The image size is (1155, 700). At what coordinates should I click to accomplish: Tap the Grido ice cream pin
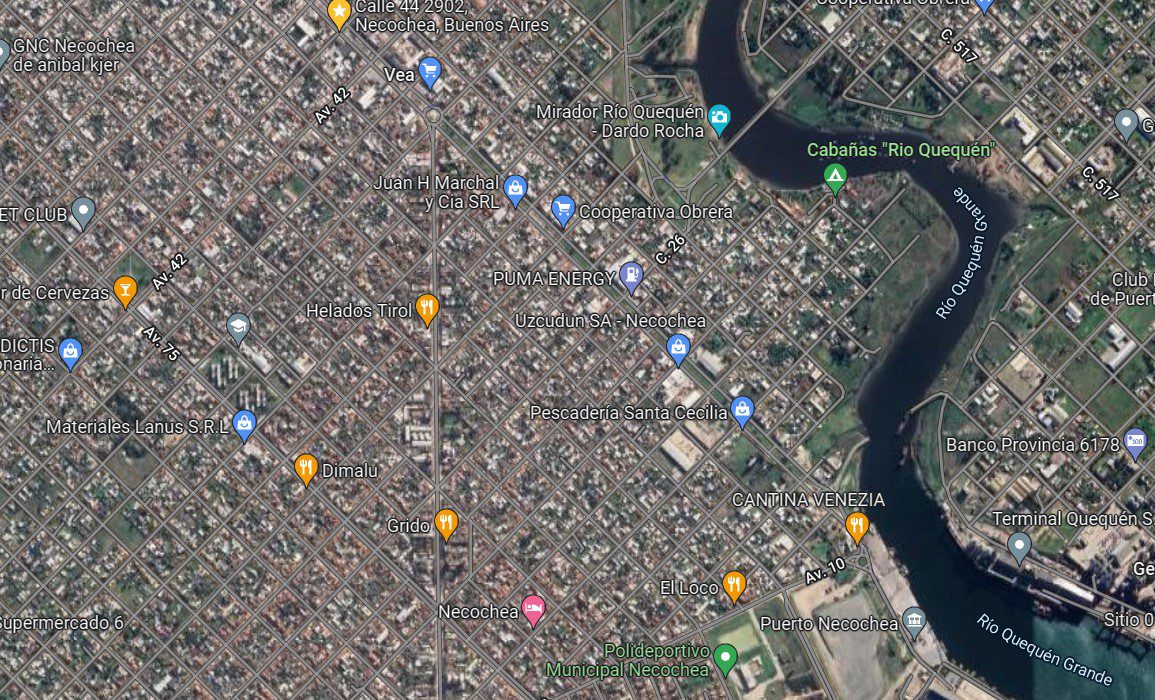pos(446,523)
